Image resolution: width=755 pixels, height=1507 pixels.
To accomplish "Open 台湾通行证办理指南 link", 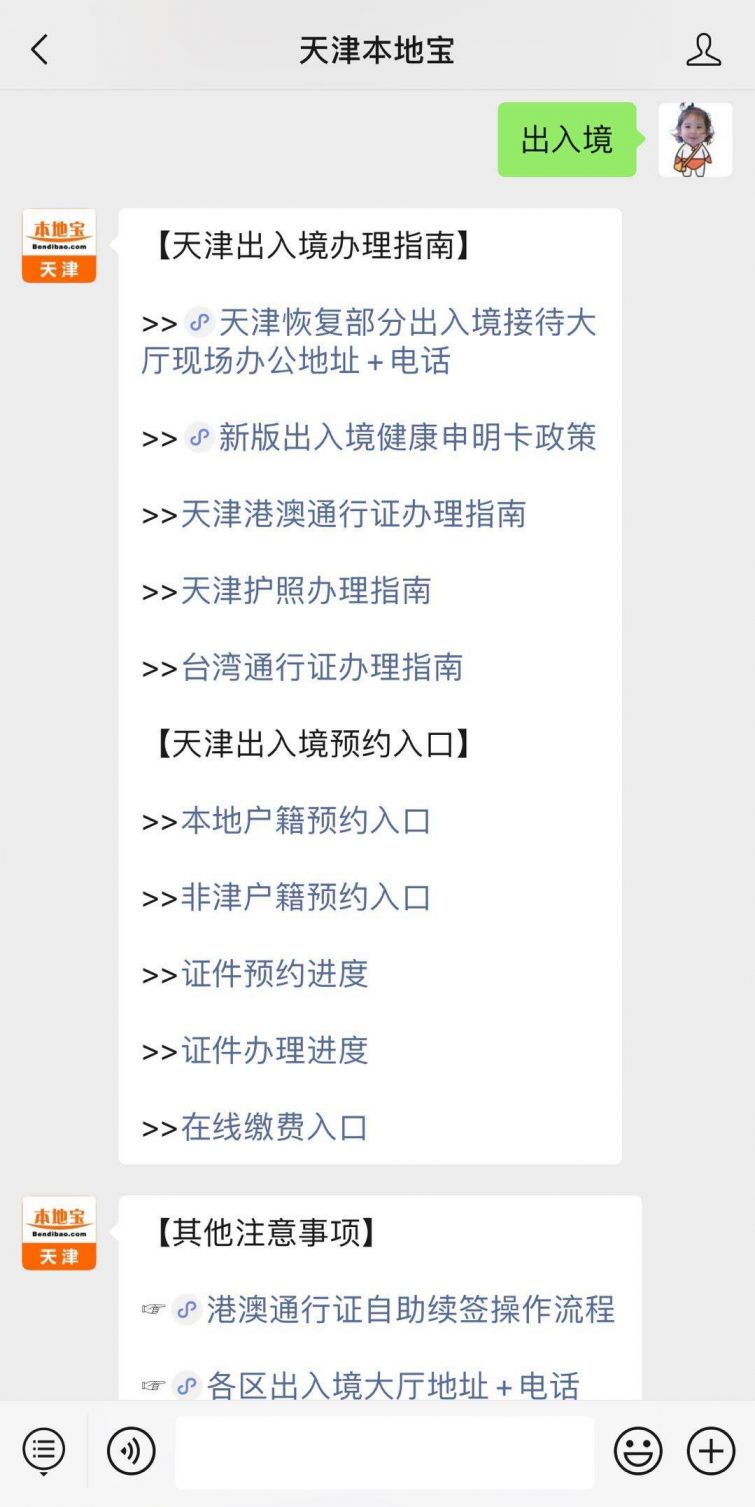I will tap(322, 668).
